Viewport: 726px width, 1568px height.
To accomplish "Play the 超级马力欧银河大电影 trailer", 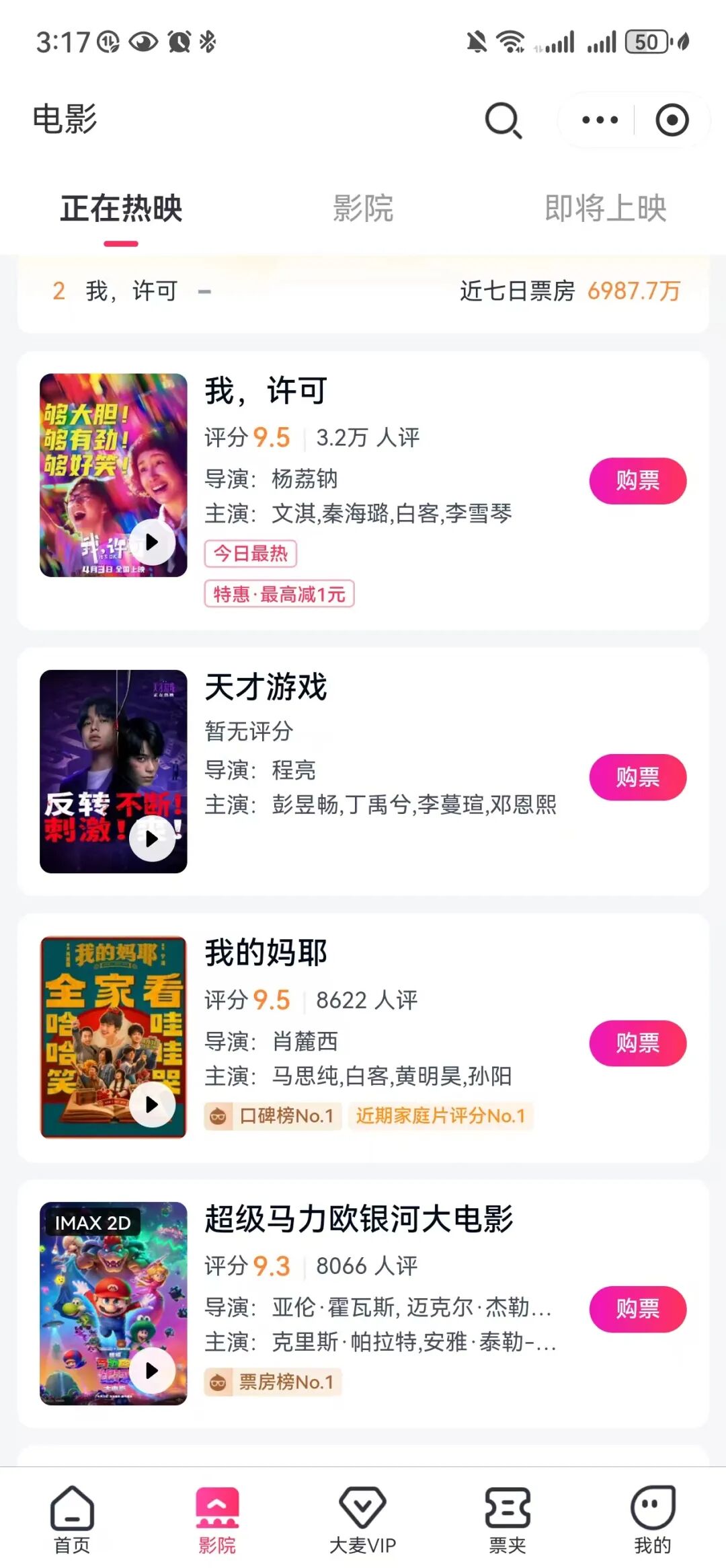I will point(152,1370).
